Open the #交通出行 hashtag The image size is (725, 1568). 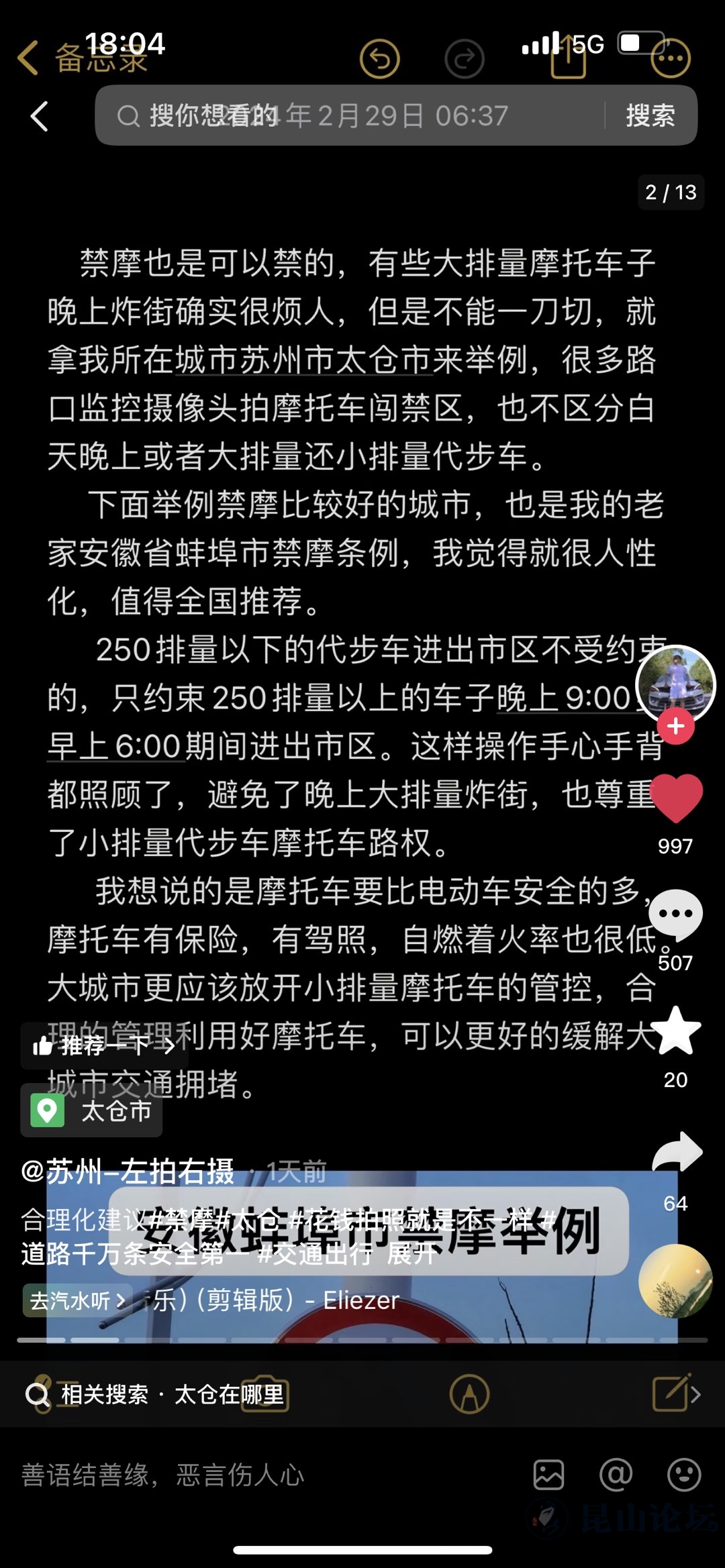(x=314, y=1253)
